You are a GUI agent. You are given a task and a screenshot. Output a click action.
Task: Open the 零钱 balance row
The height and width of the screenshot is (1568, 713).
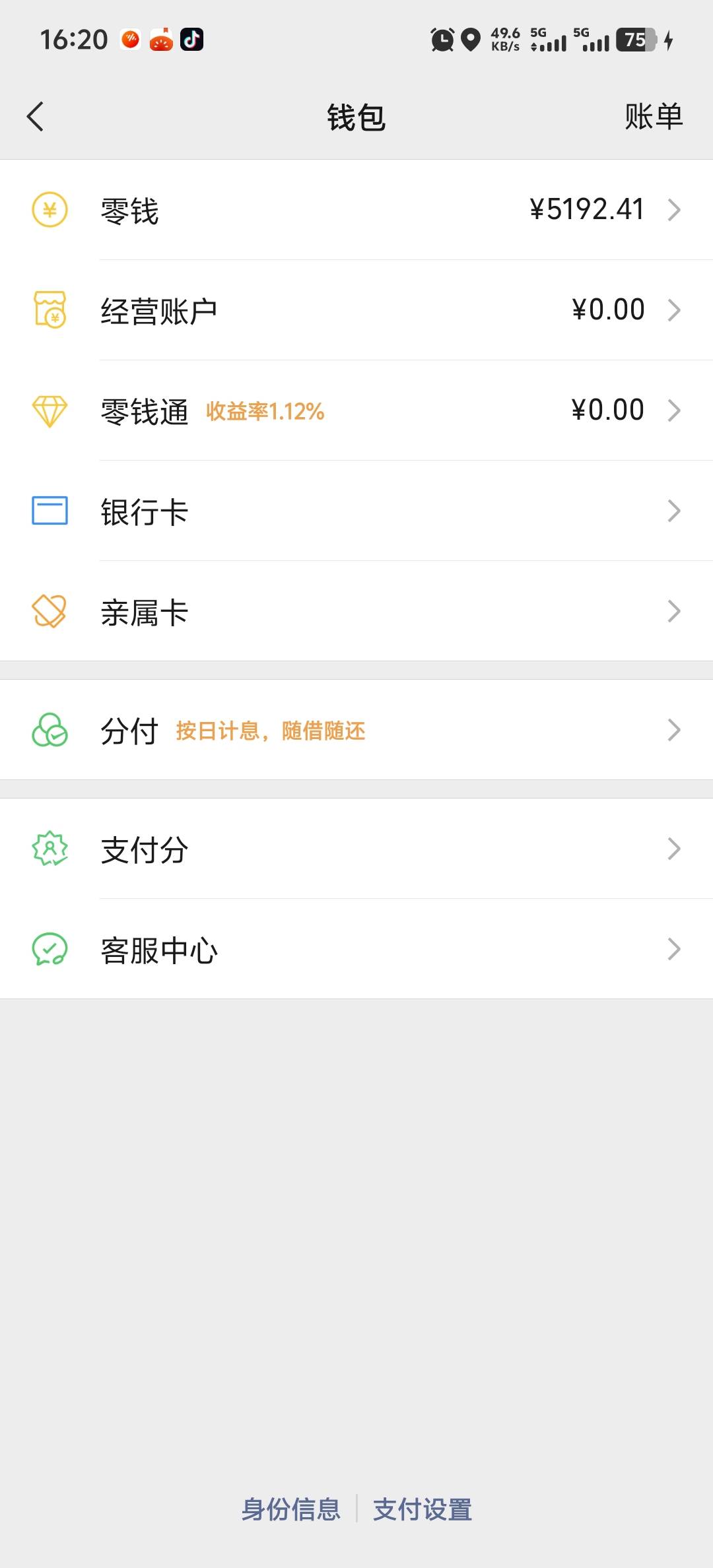point(356,210)
